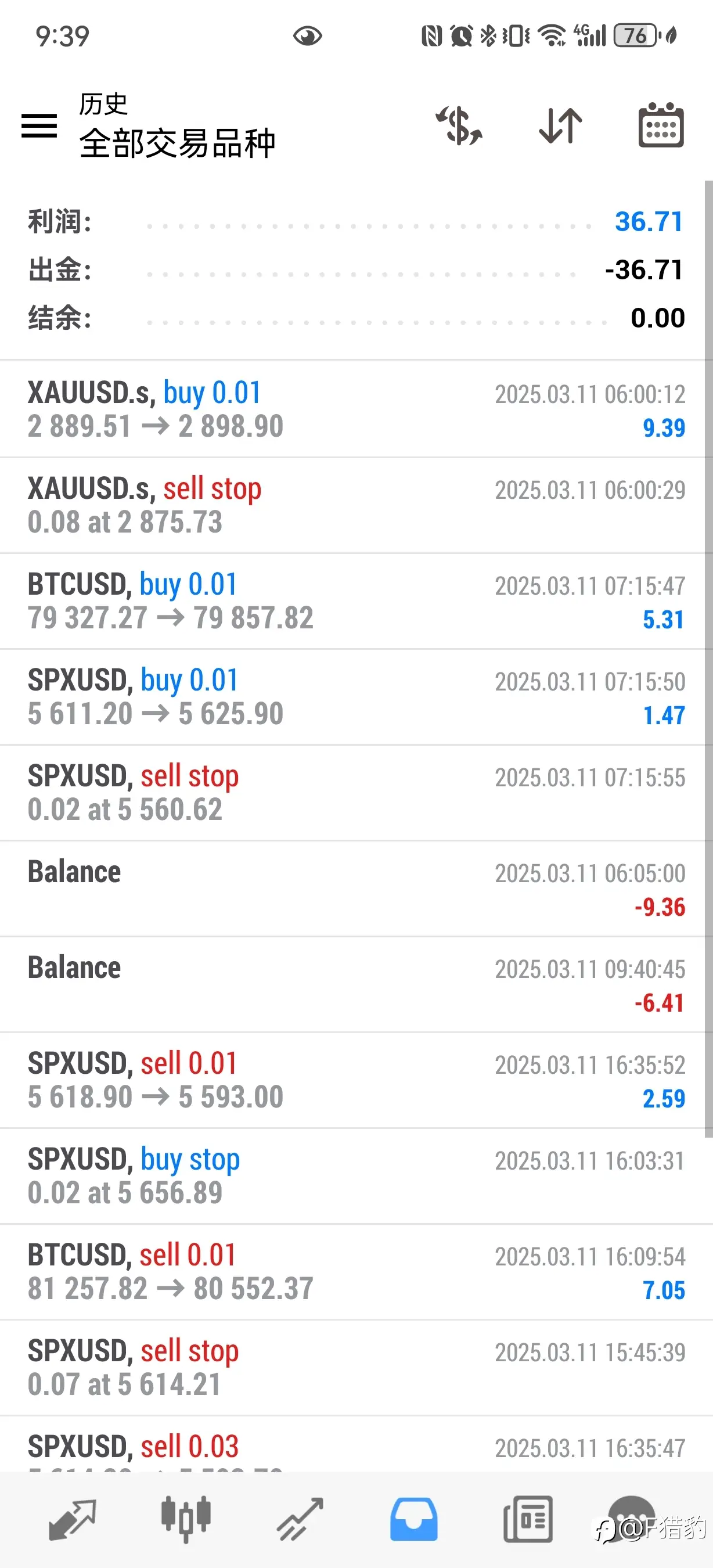
Task: Open the Balance entry of -9.36
Action: pyautogui.click(x=356, y=889)
